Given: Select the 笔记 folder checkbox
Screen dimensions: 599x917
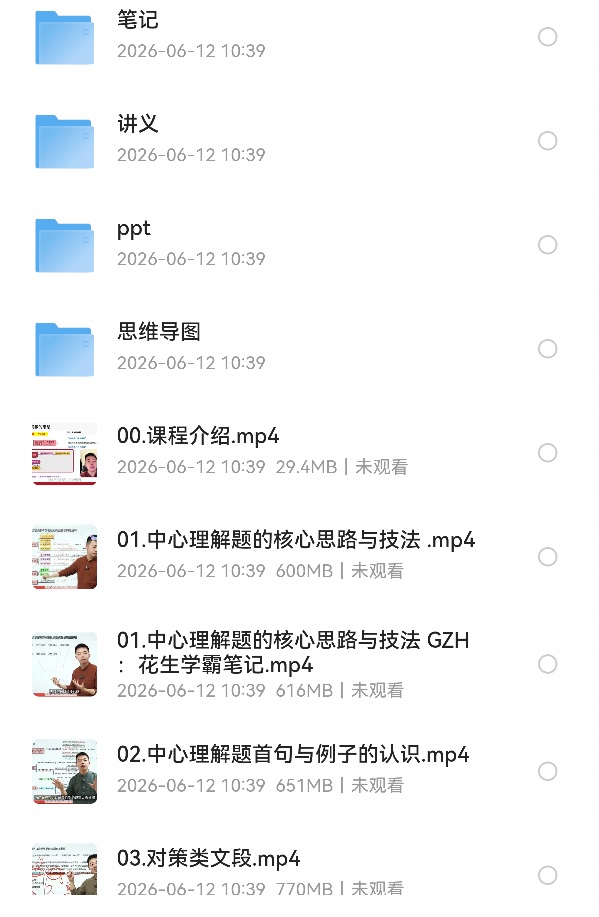Looking at the screenshot, I should 548,37.
